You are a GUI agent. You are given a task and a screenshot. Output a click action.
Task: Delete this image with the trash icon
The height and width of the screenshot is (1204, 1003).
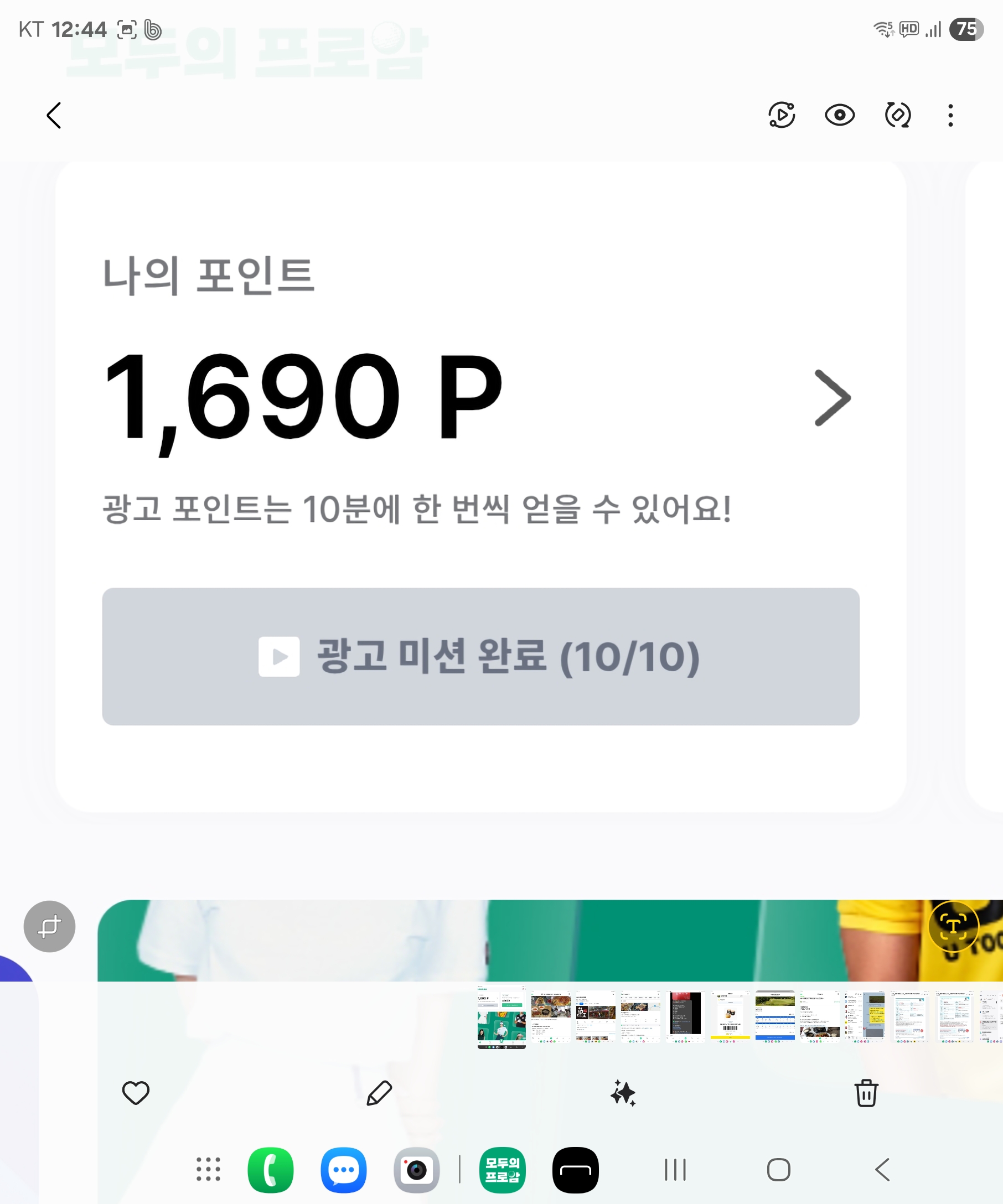point(866,1093)
